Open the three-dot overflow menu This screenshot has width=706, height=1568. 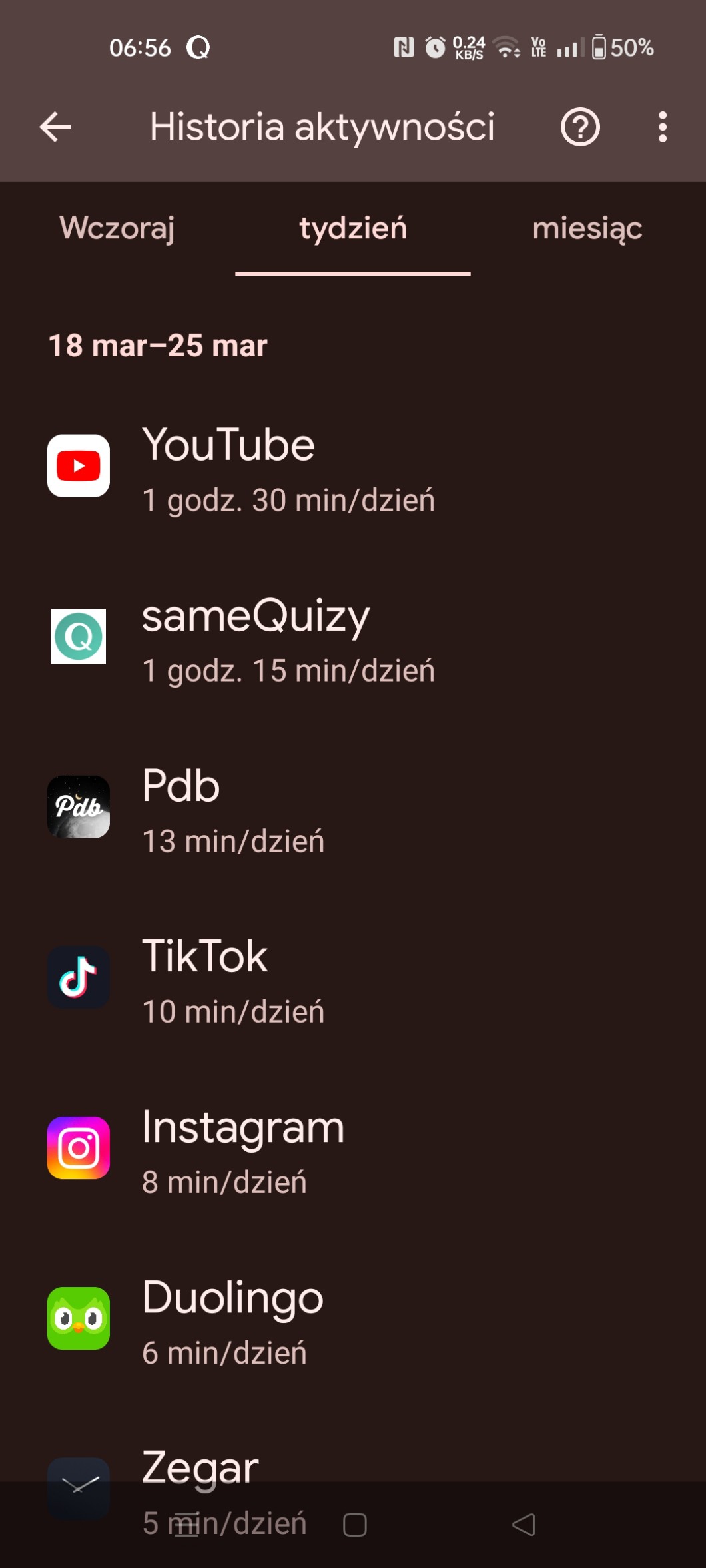tap(662, 127)
